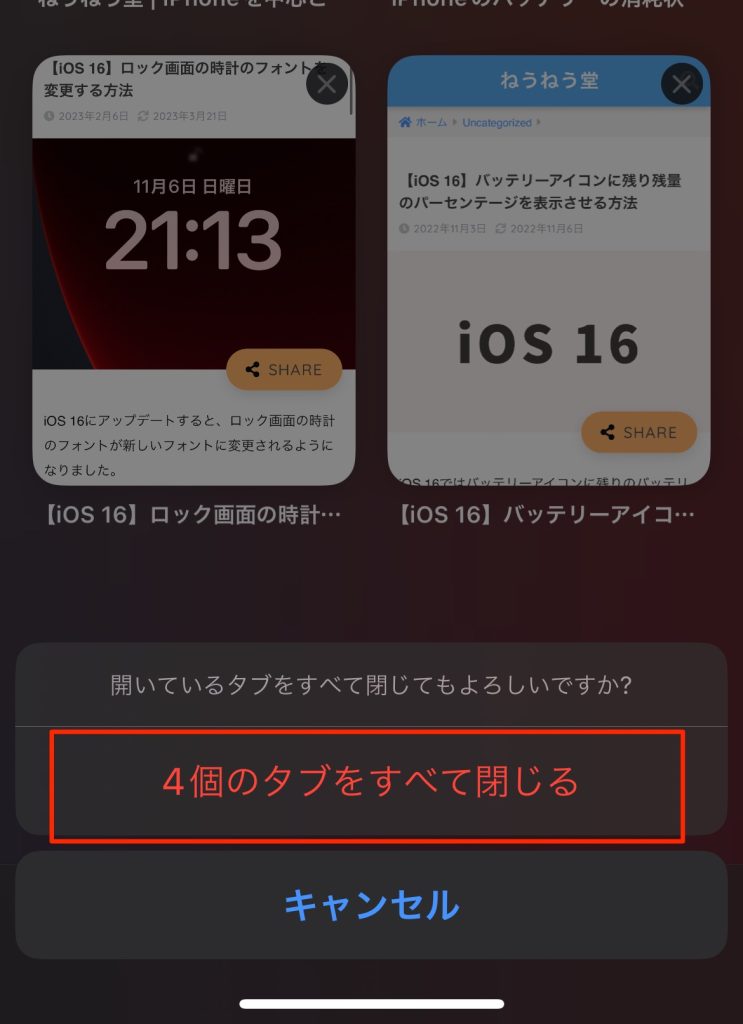
Task: Close the バッテリーアイコン tab
Action: [682, 85]
